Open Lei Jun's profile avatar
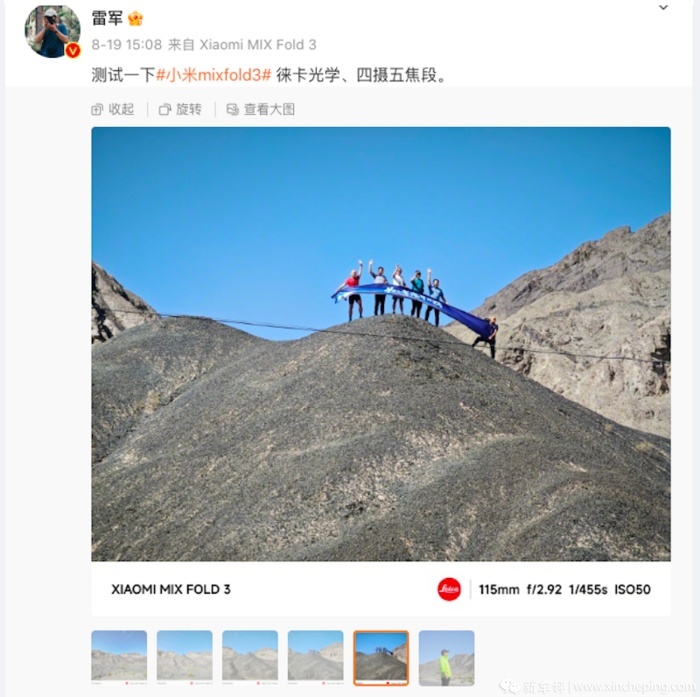Image resolution: width=700 pixels, height=697 pixels. click(x=51, y=31)
